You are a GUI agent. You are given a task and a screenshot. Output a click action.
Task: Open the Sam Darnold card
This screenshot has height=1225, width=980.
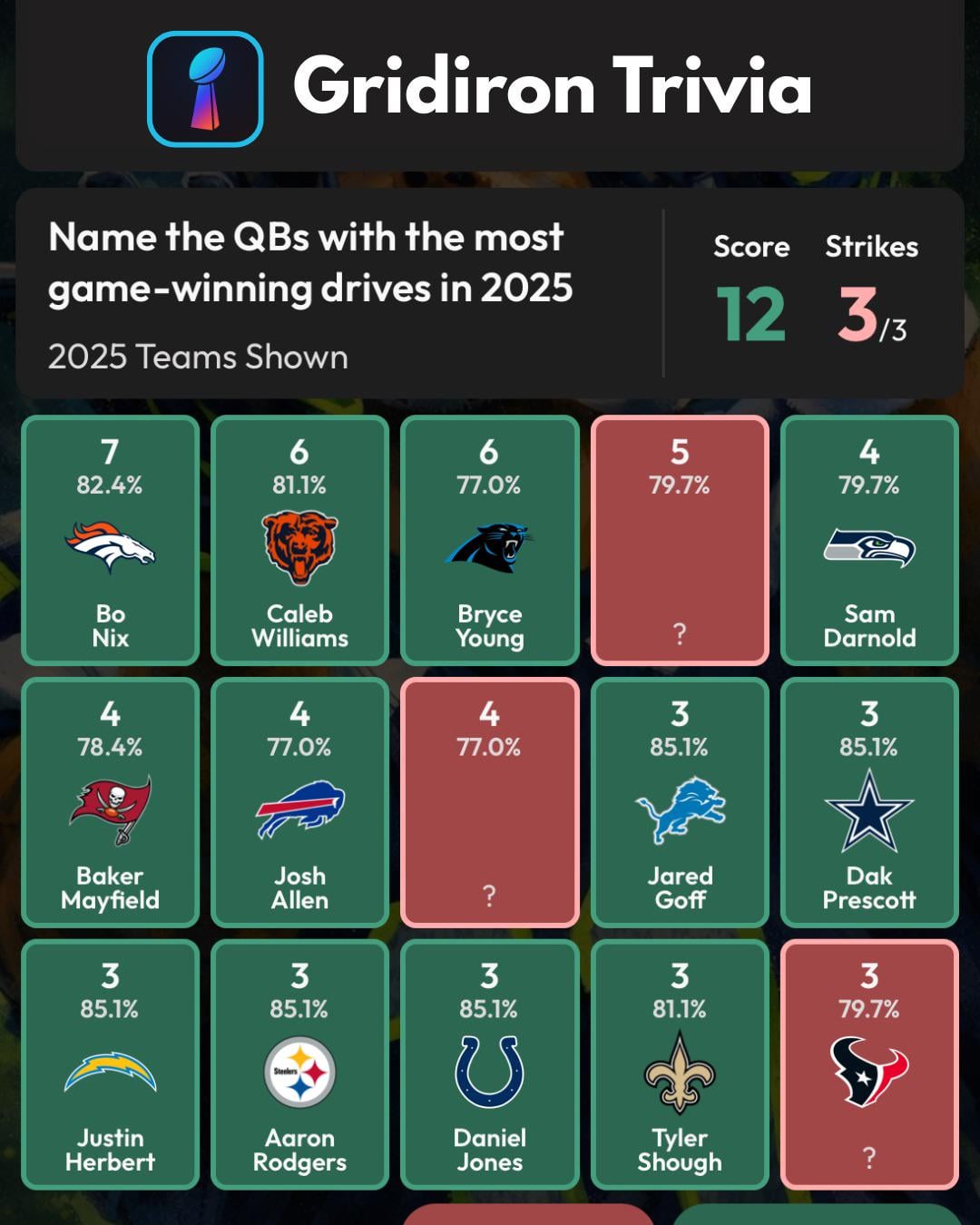(x=869, y=541)
